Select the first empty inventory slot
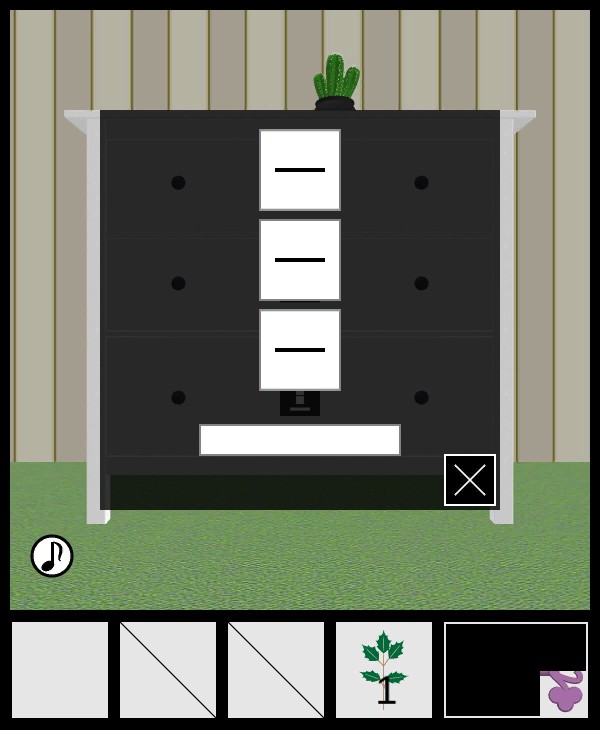The height and width of the screenshot is (730, 600). (60, 670)
